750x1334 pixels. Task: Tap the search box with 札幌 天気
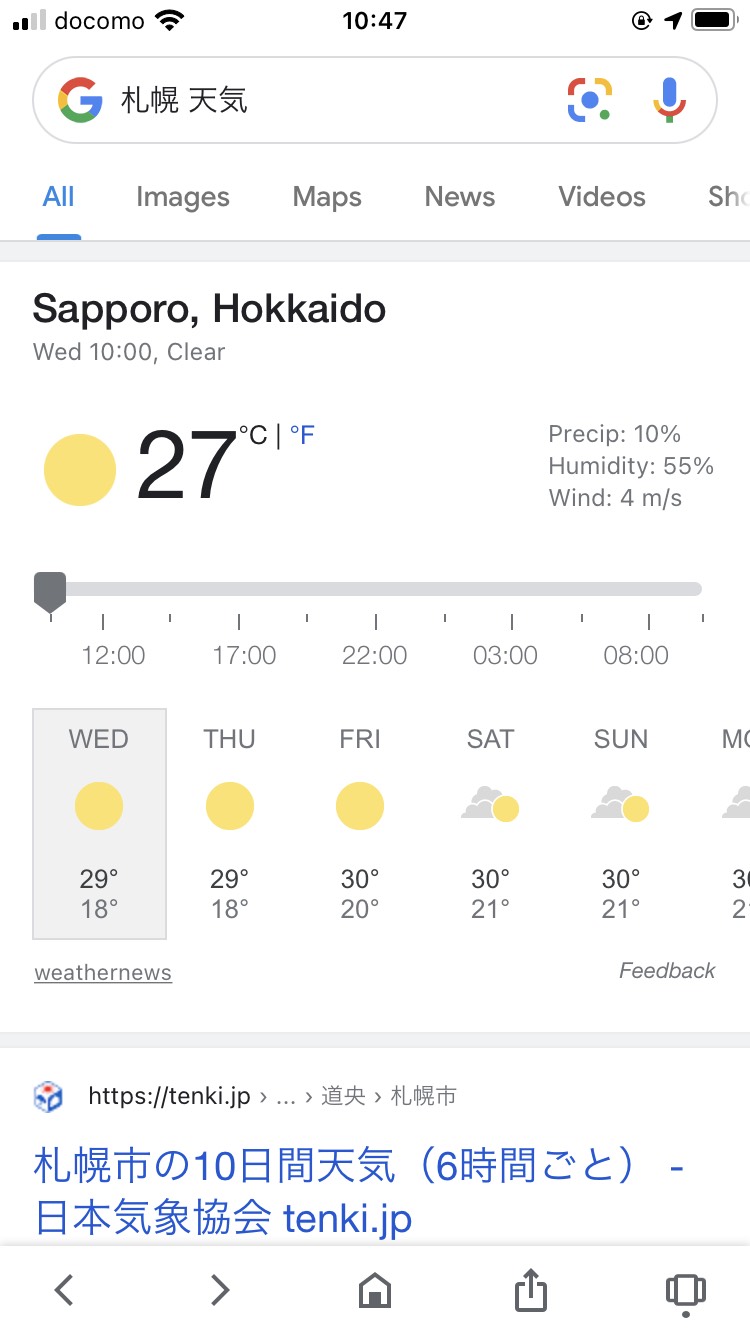(330, 101)
